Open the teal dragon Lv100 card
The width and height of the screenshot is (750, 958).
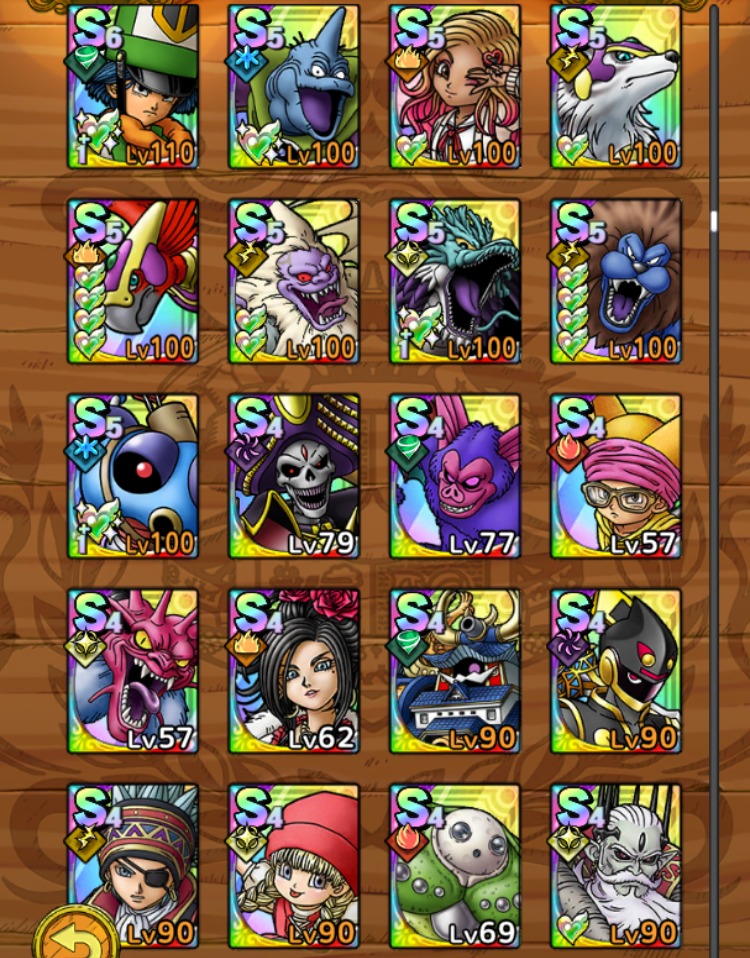pos(455,281)
